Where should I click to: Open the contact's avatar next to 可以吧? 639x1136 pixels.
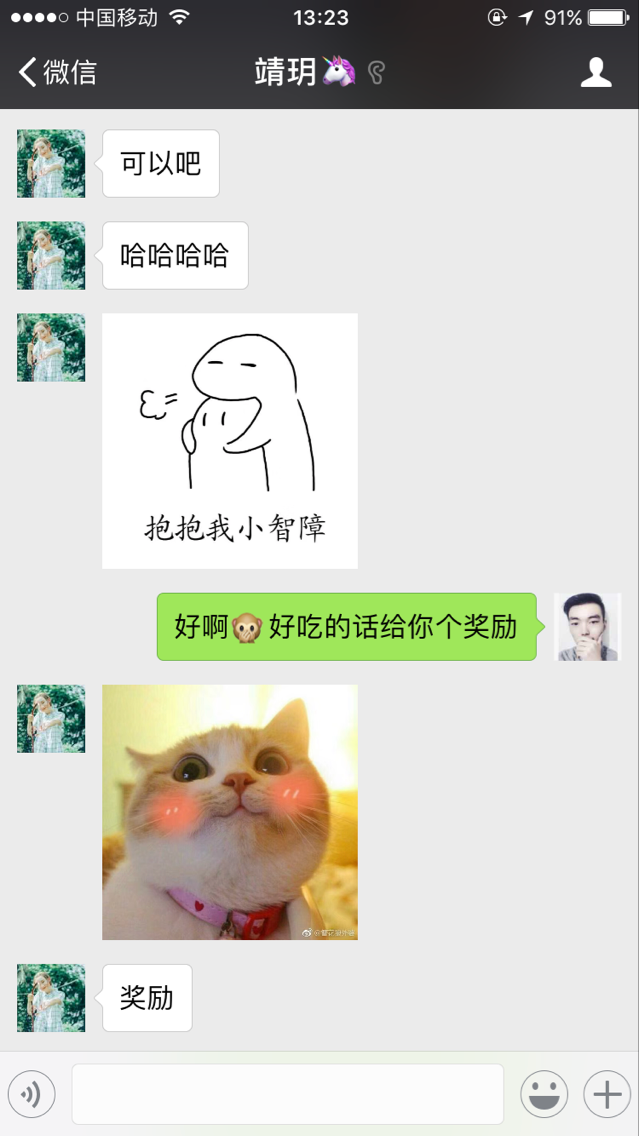[51, 163]
